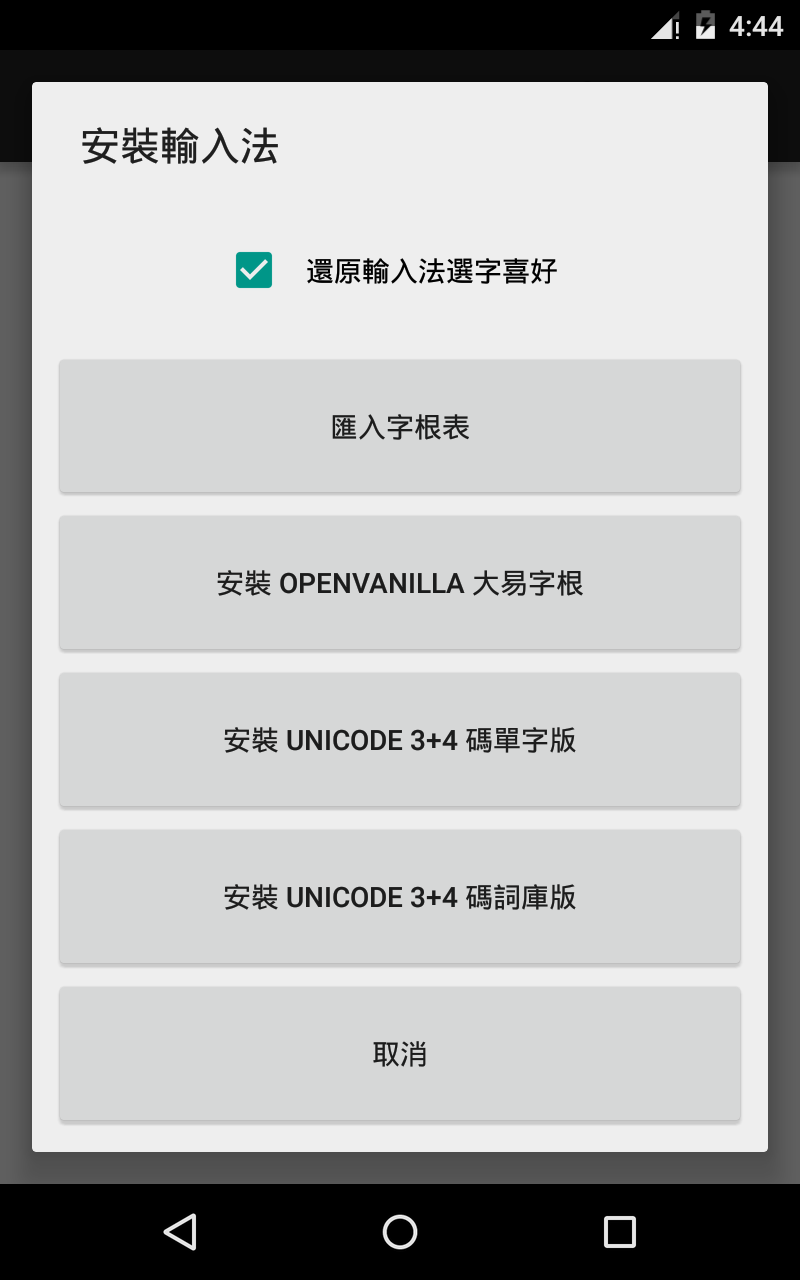Go back using the system back button

[x=180, y=1231]
